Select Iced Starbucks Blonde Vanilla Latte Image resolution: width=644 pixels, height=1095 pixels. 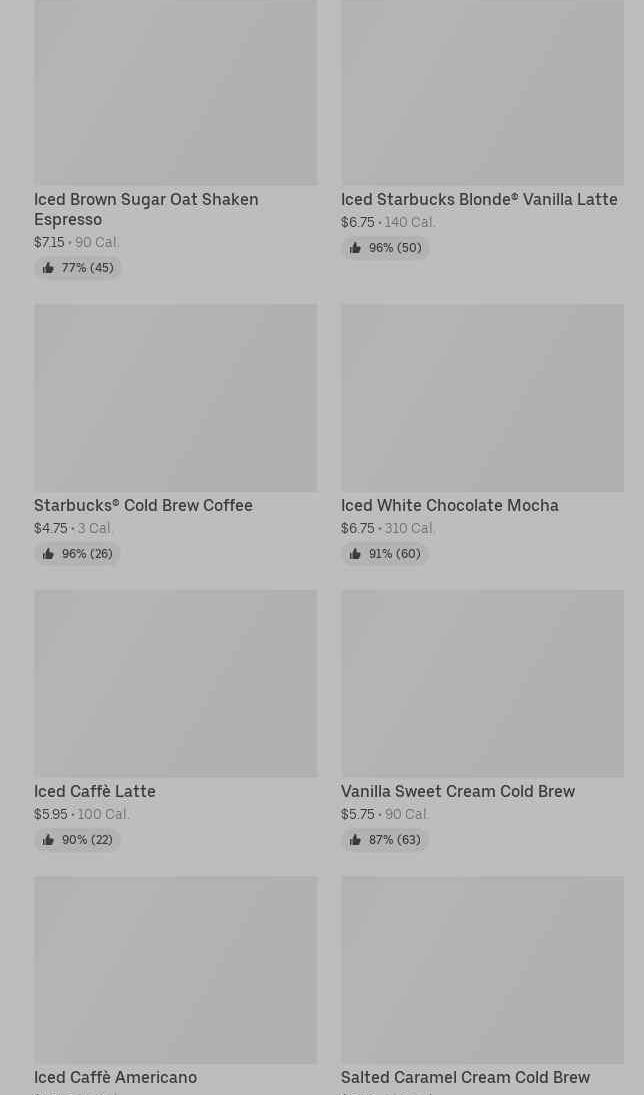482,129
